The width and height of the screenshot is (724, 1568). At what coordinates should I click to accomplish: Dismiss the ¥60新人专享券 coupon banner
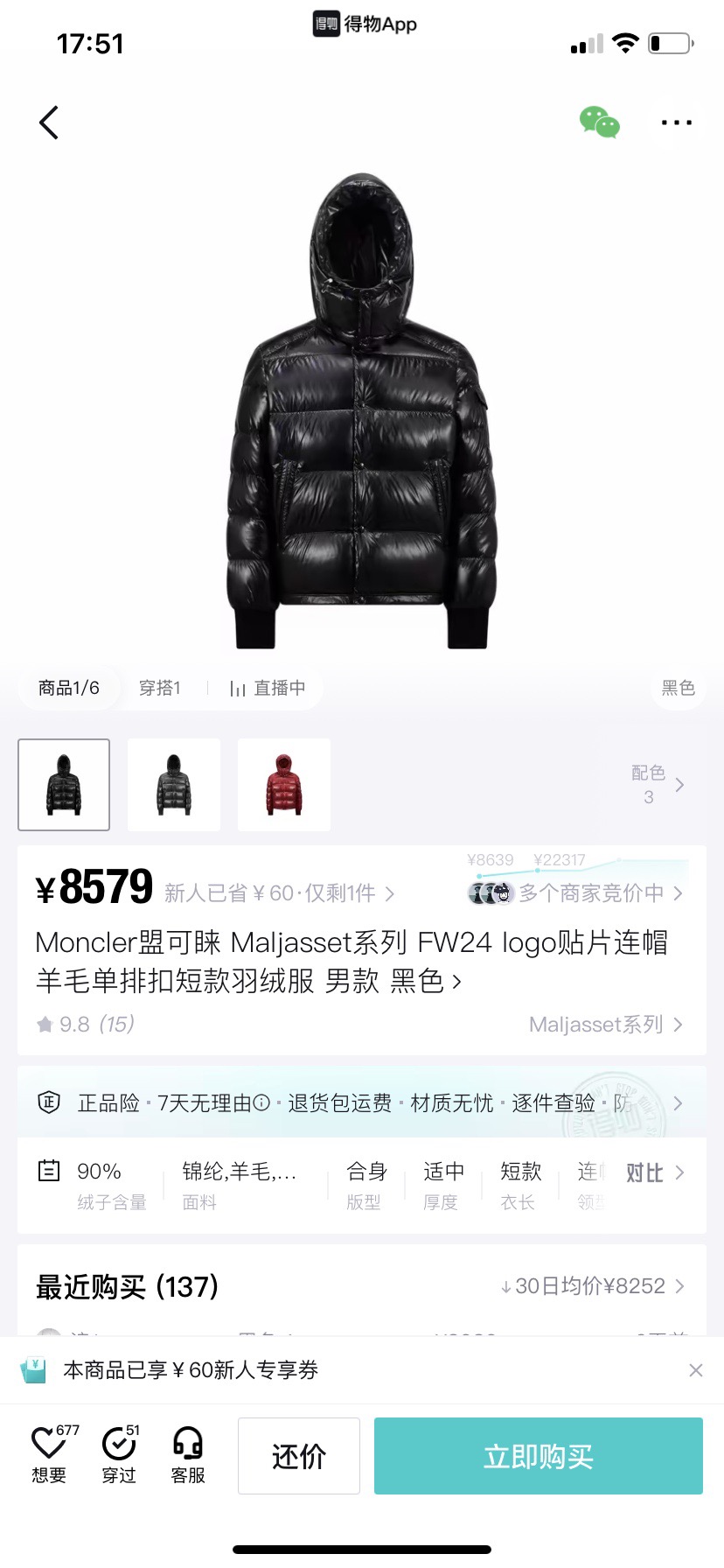point(695,1370)
